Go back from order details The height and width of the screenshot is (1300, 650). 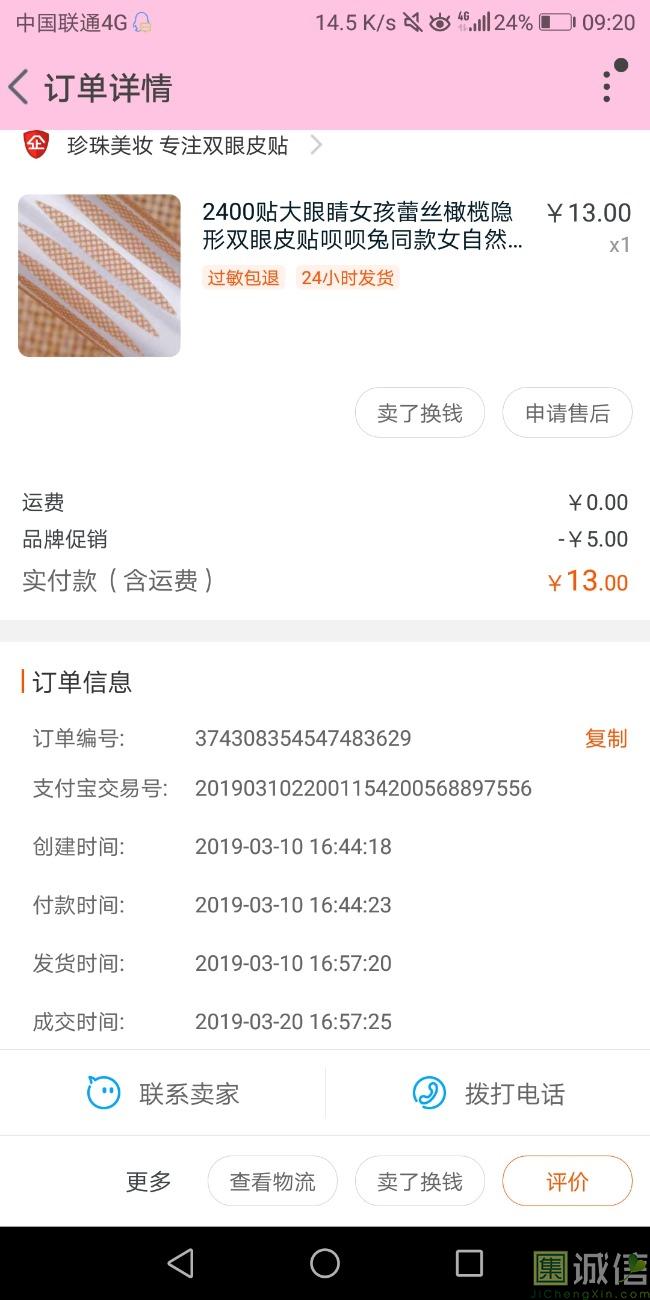point(18,88)
